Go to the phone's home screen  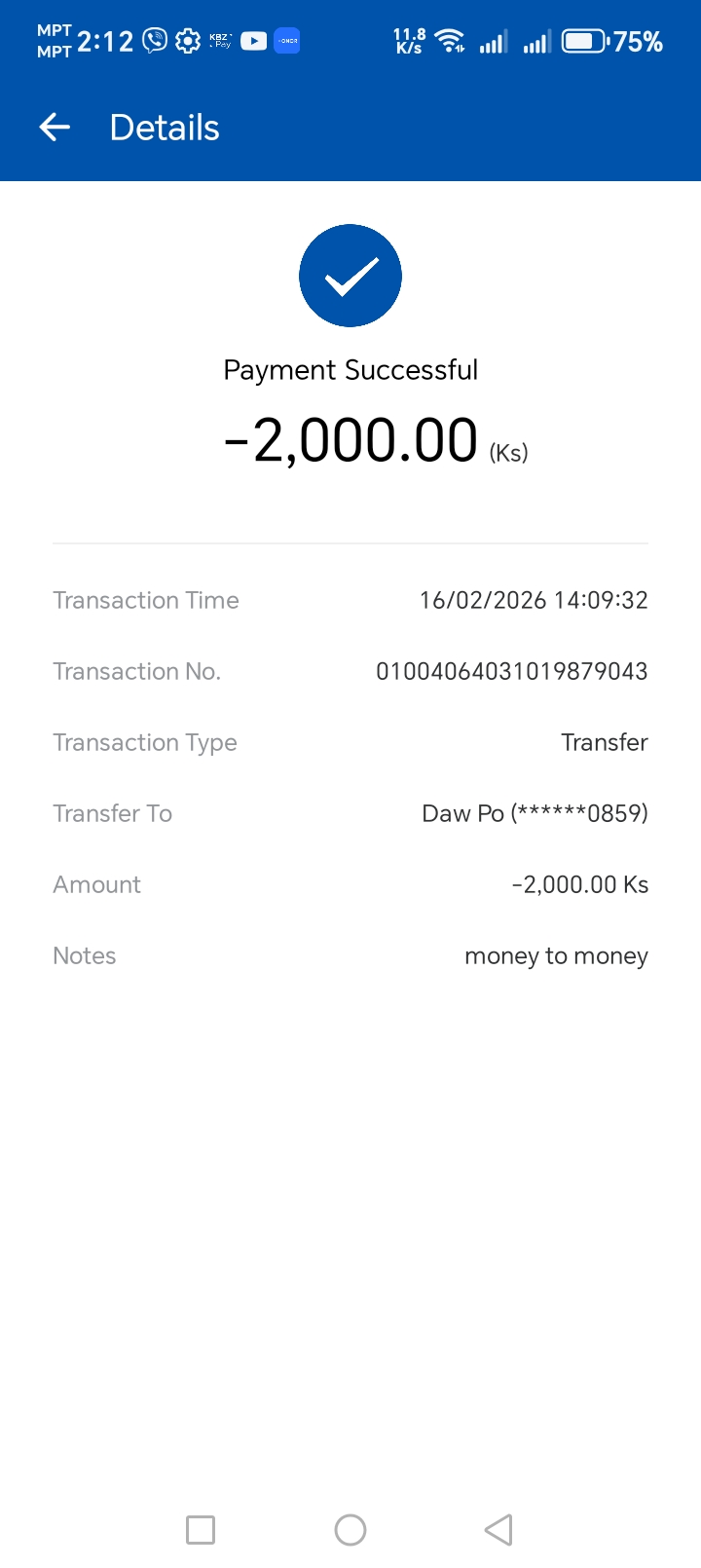(350, 1529)
